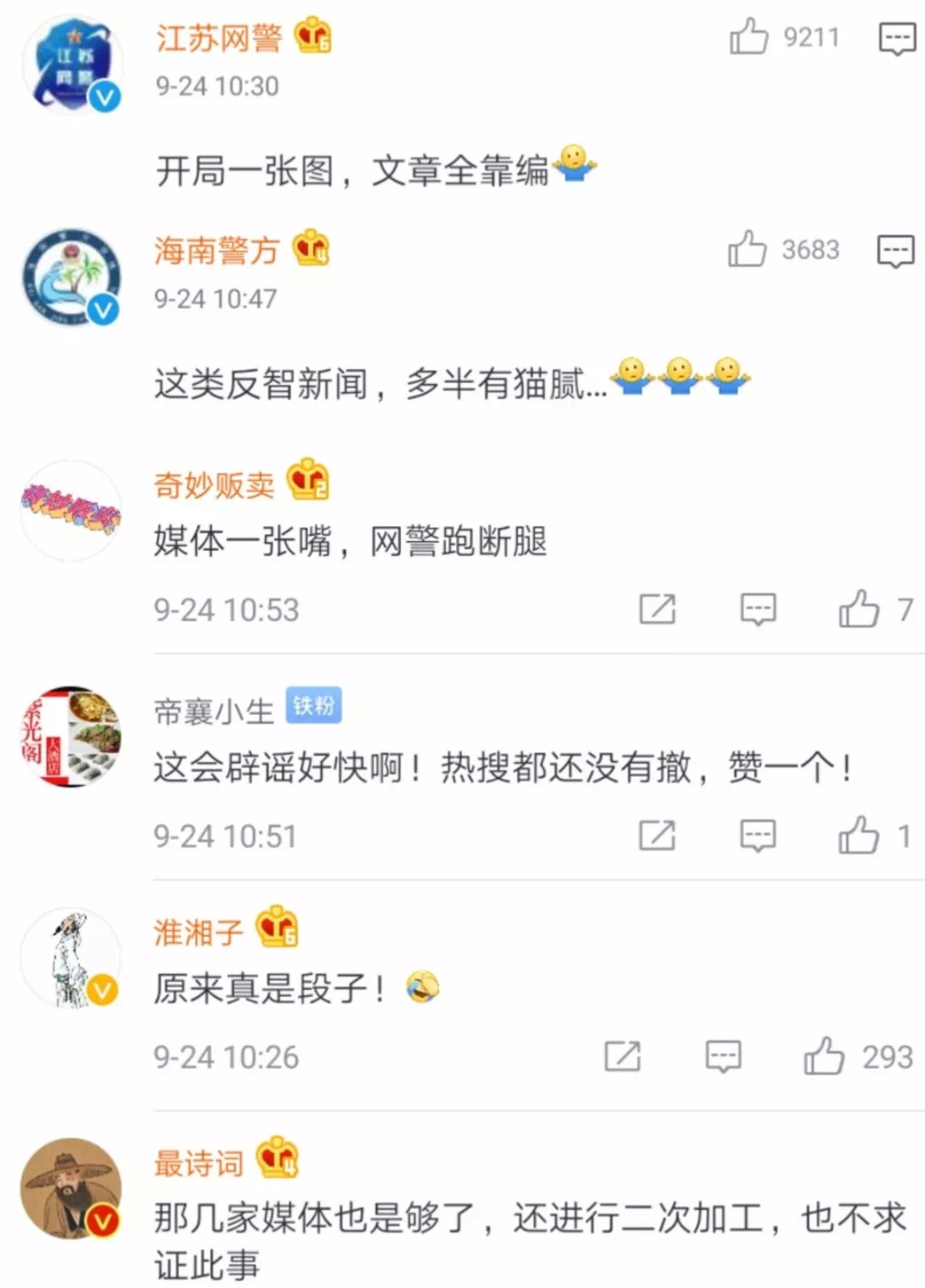Open 淮湘子's avatar

pyautogui.click(x=71, y=958)
